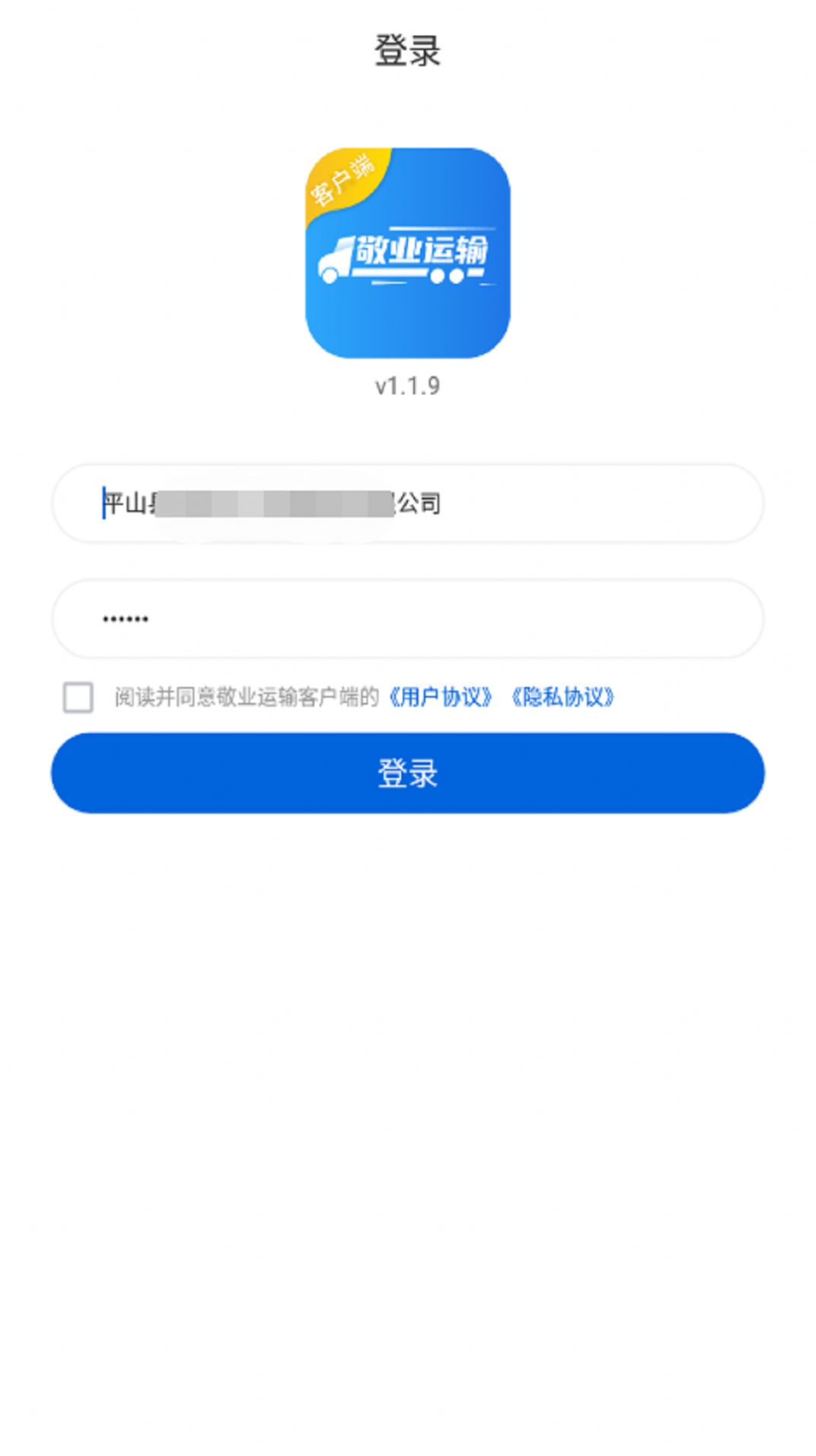Enable the agreement consent checkbox
816x1456 pixels.
pos(76,698)
